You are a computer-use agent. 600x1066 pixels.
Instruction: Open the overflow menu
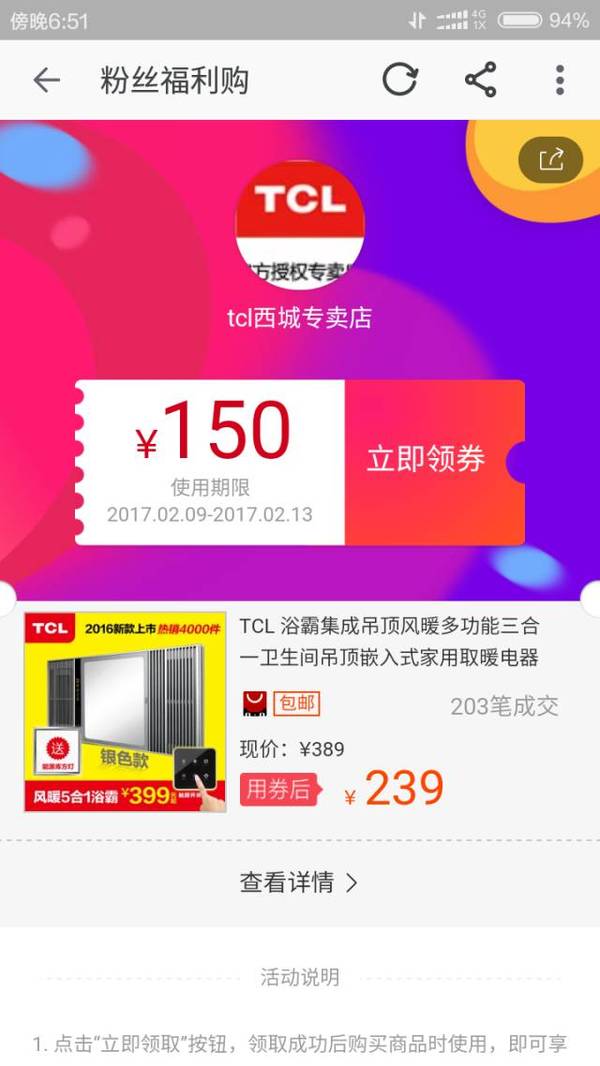coord(559,80)
